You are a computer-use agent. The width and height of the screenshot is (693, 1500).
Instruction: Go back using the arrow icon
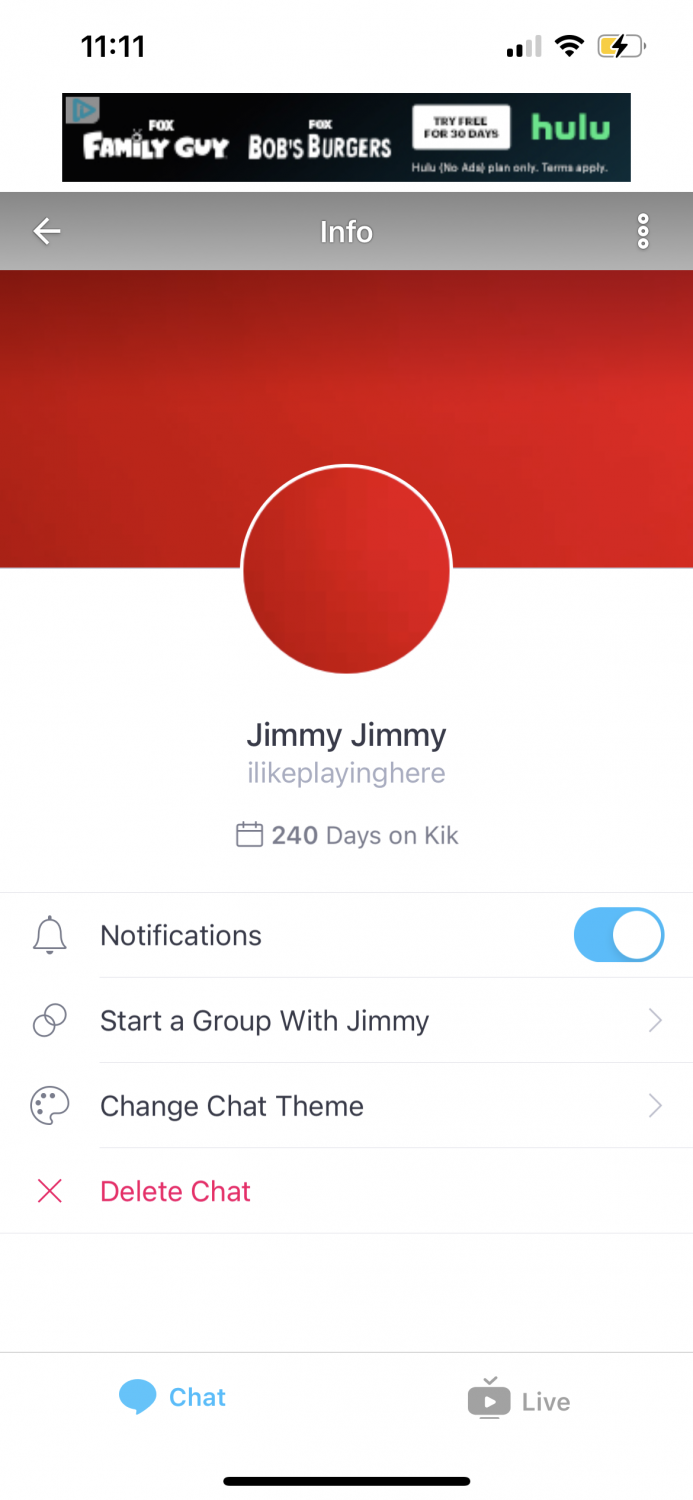pos(47,232)
